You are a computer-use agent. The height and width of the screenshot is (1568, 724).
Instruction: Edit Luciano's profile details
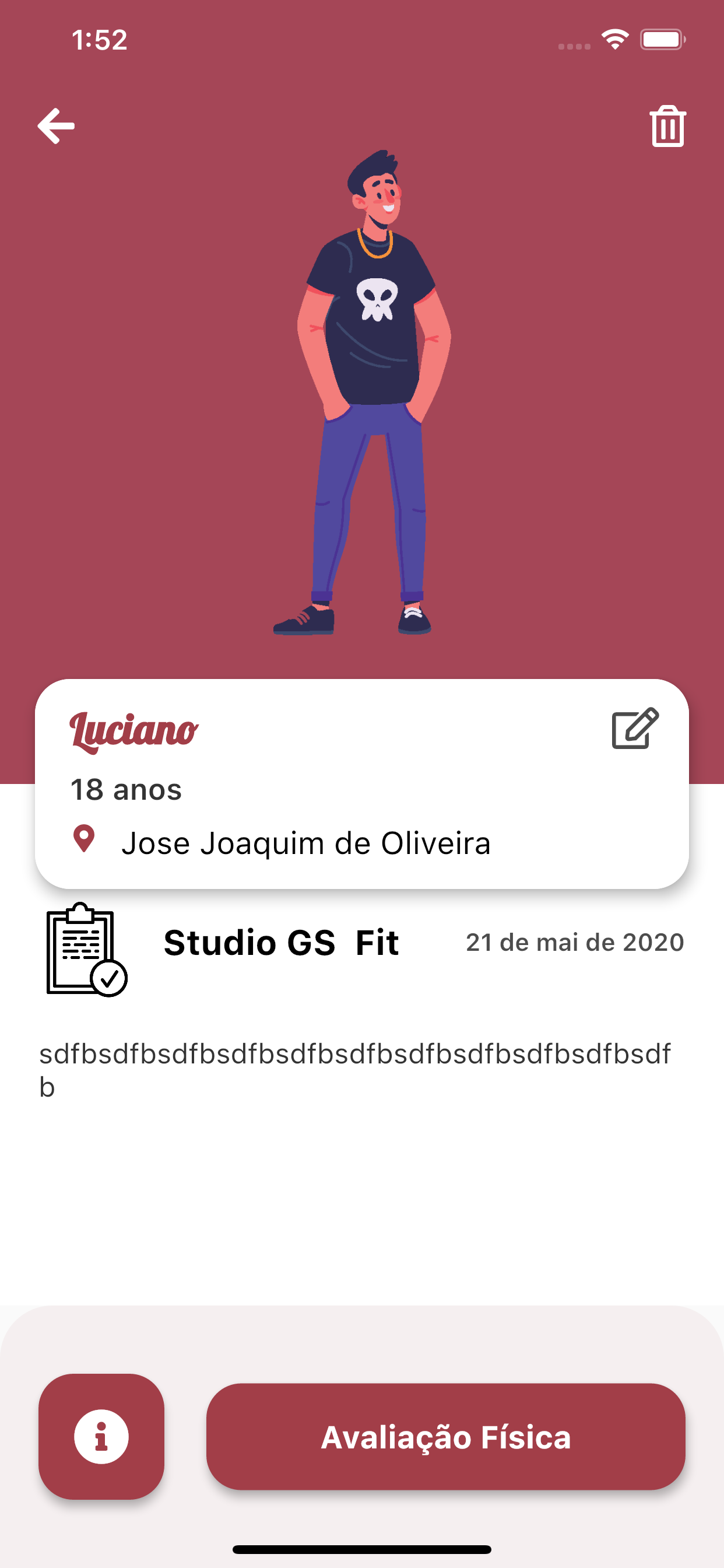(x=635, y=728)
